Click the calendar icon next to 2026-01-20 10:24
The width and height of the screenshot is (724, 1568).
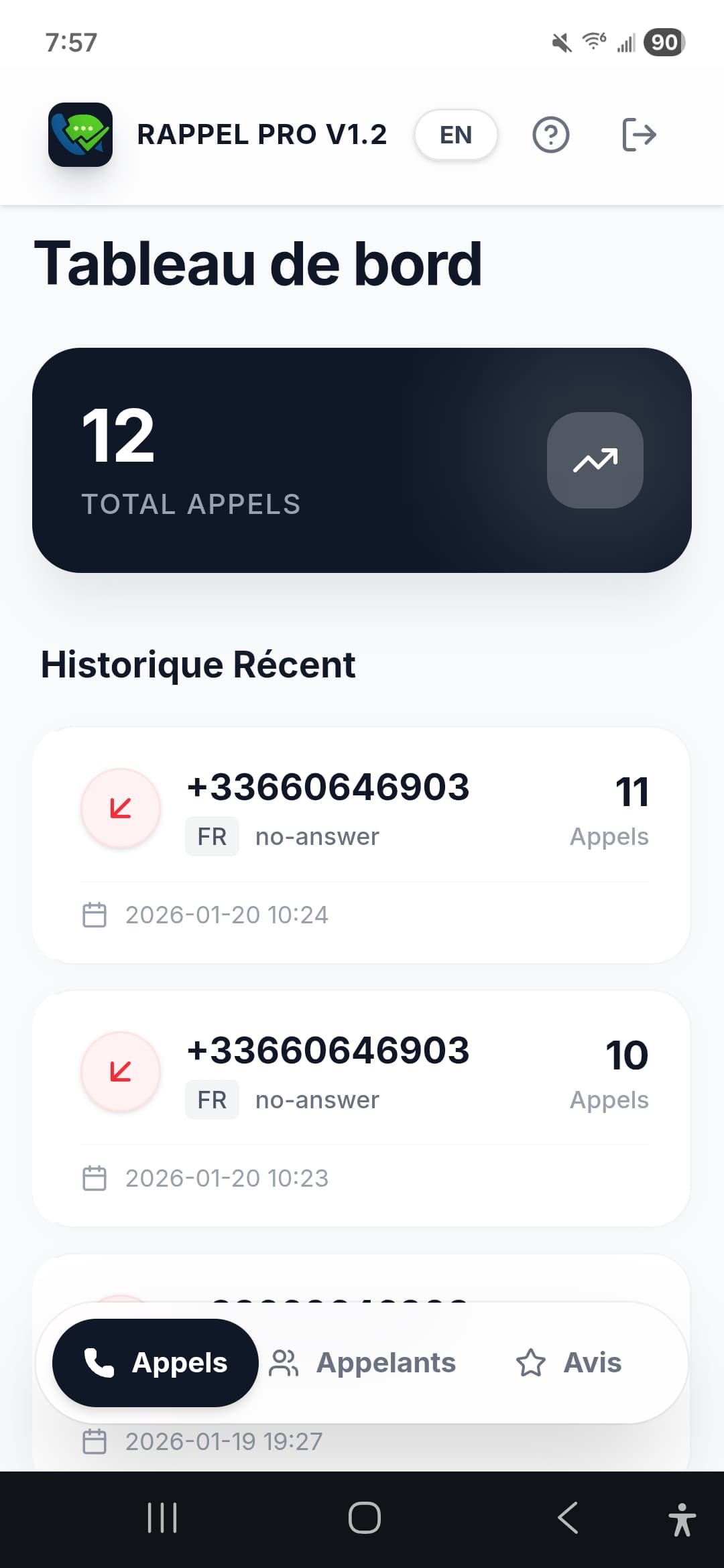(x=96, y=914)
